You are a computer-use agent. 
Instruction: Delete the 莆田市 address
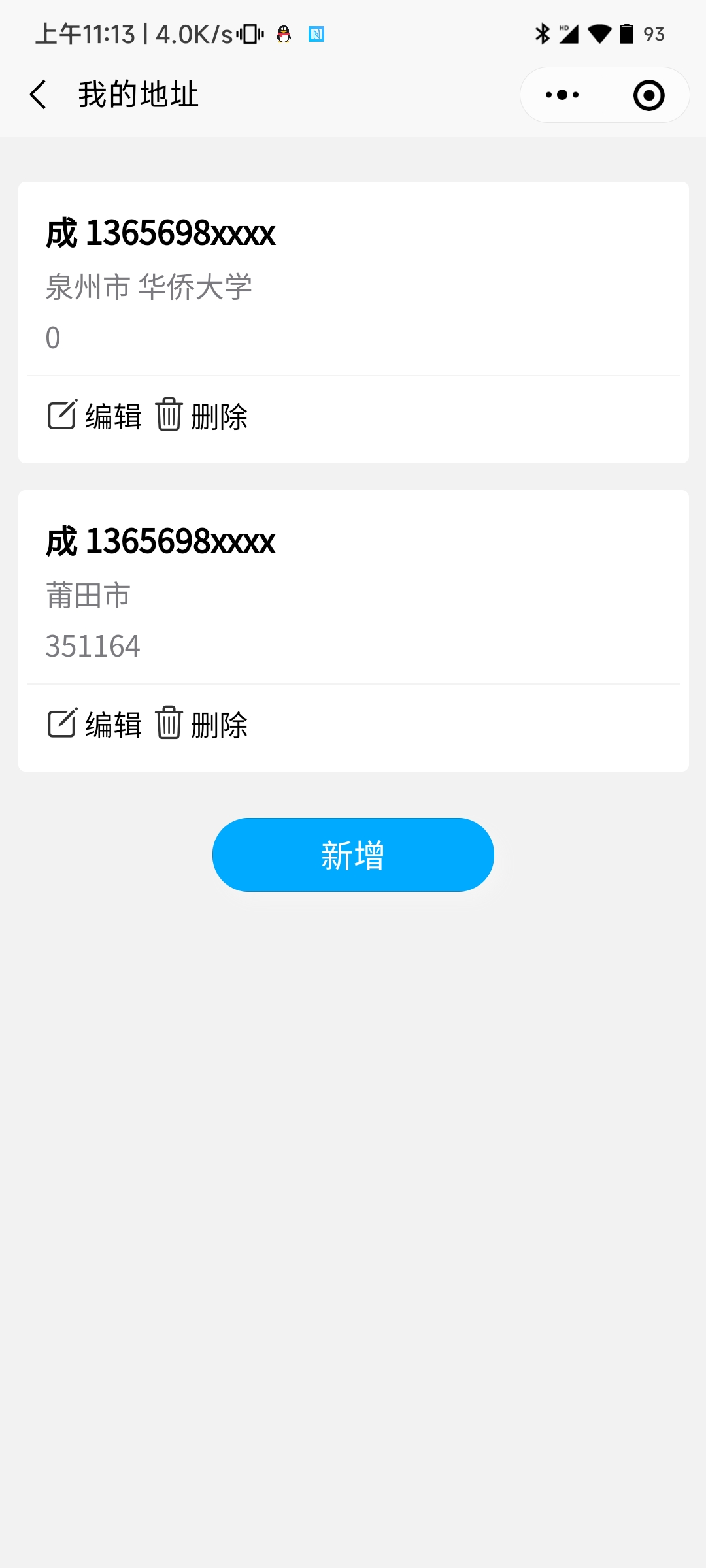(202, 725)
